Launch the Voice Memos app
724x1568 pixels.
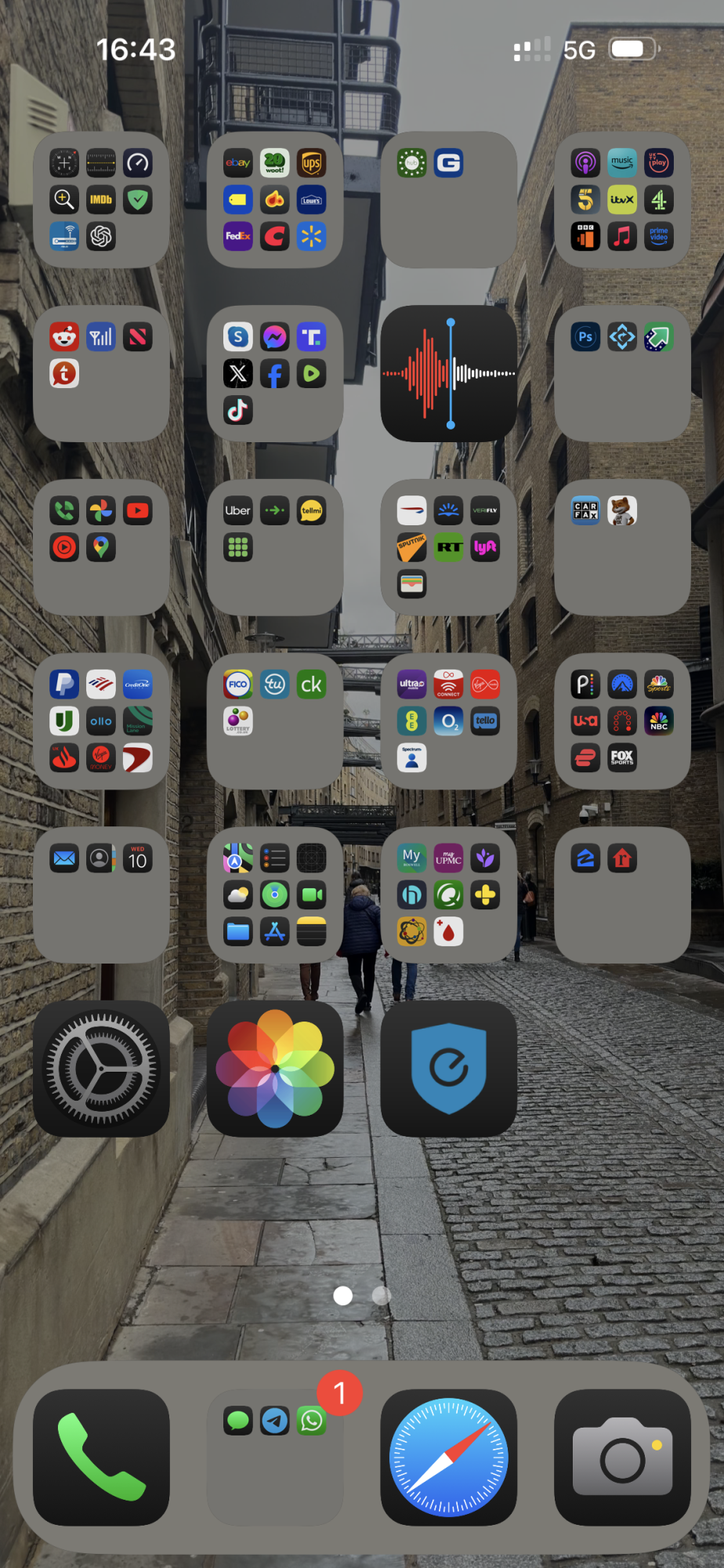449,373
